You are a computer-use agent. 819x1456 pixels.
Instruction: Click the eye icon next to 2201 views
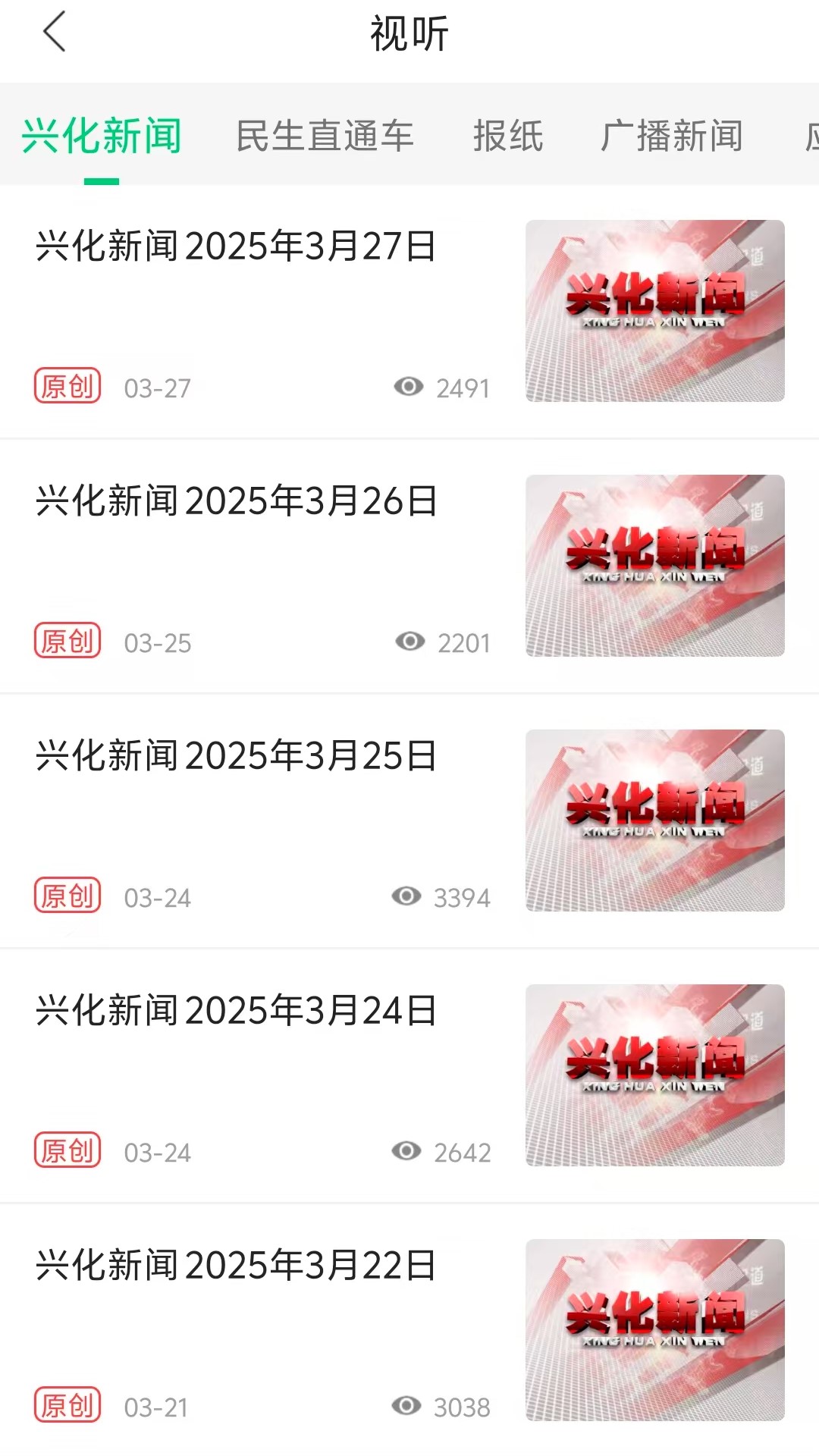[x=407, y=642]
